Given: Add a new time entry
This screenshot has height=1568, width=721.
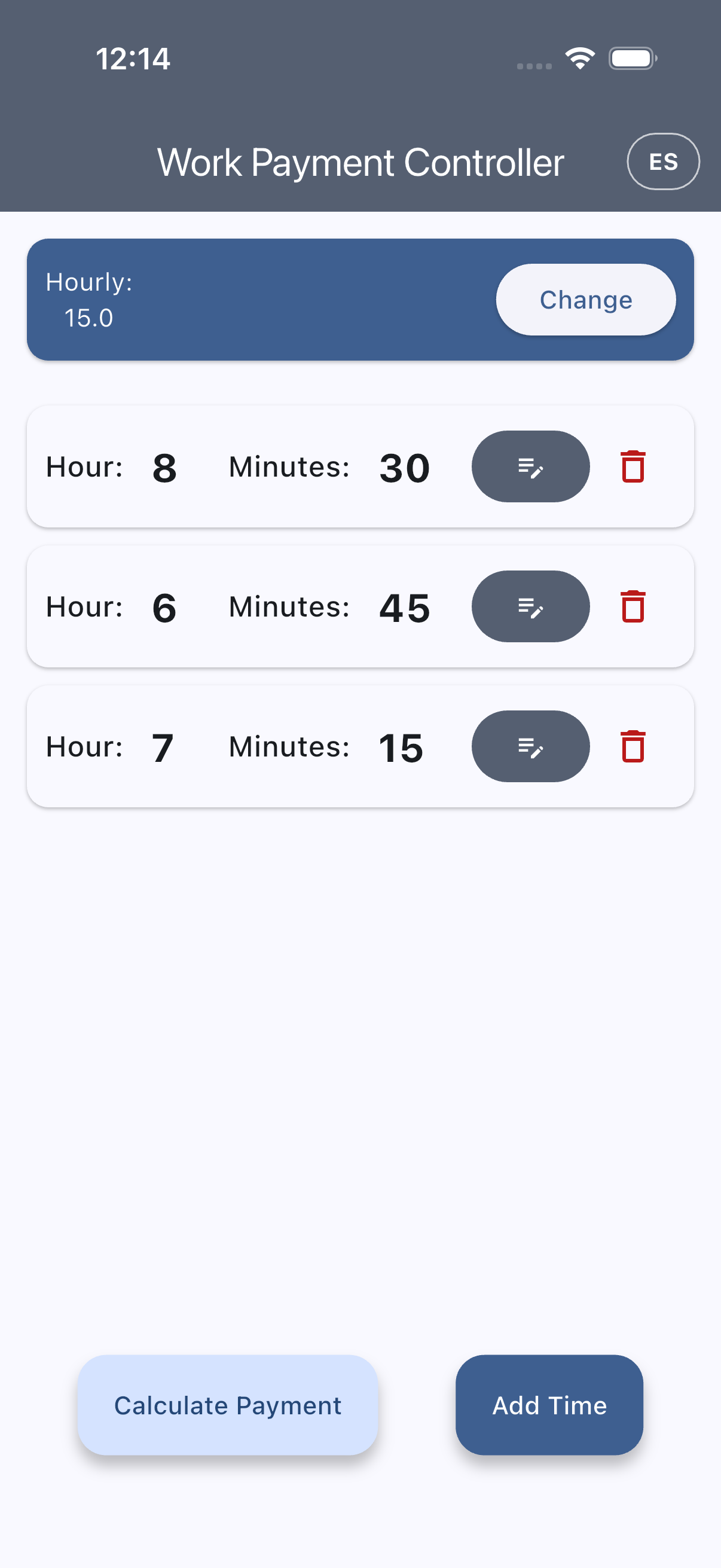Looking at the screenshot, I should pos(549,1405).
